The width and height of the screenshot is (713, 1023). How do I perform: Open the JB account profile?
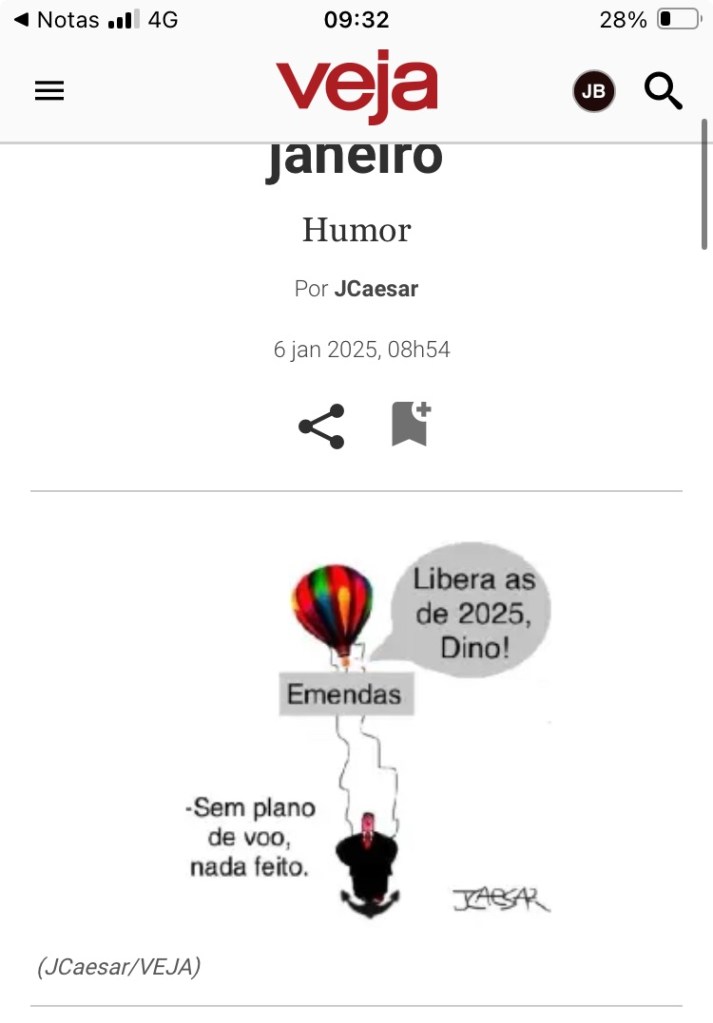tap(593, 92)
